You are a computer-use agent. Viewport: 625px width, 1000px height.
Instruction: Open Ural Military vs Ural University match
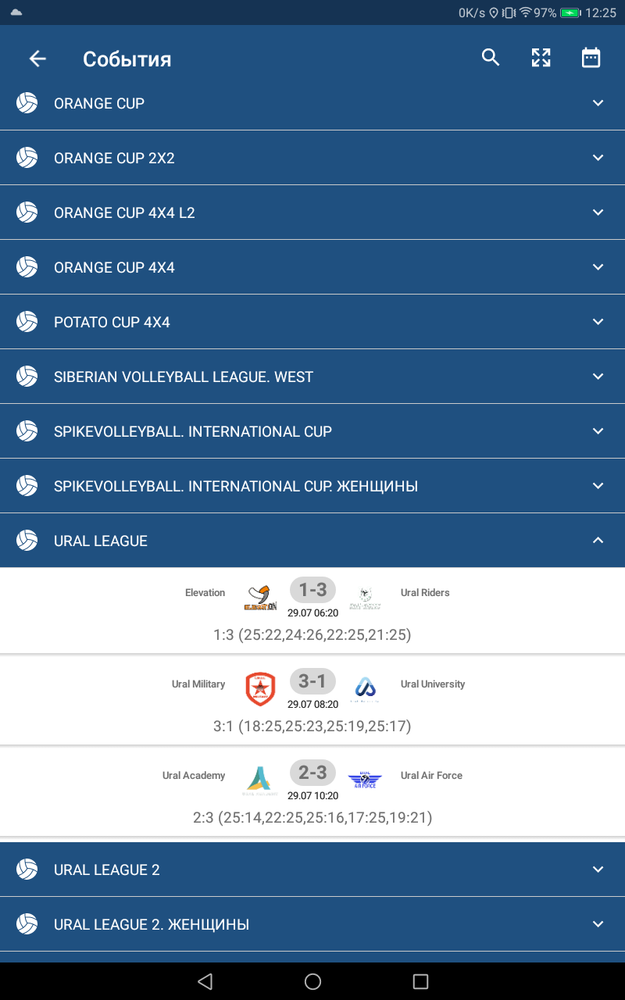pos(312,702)
